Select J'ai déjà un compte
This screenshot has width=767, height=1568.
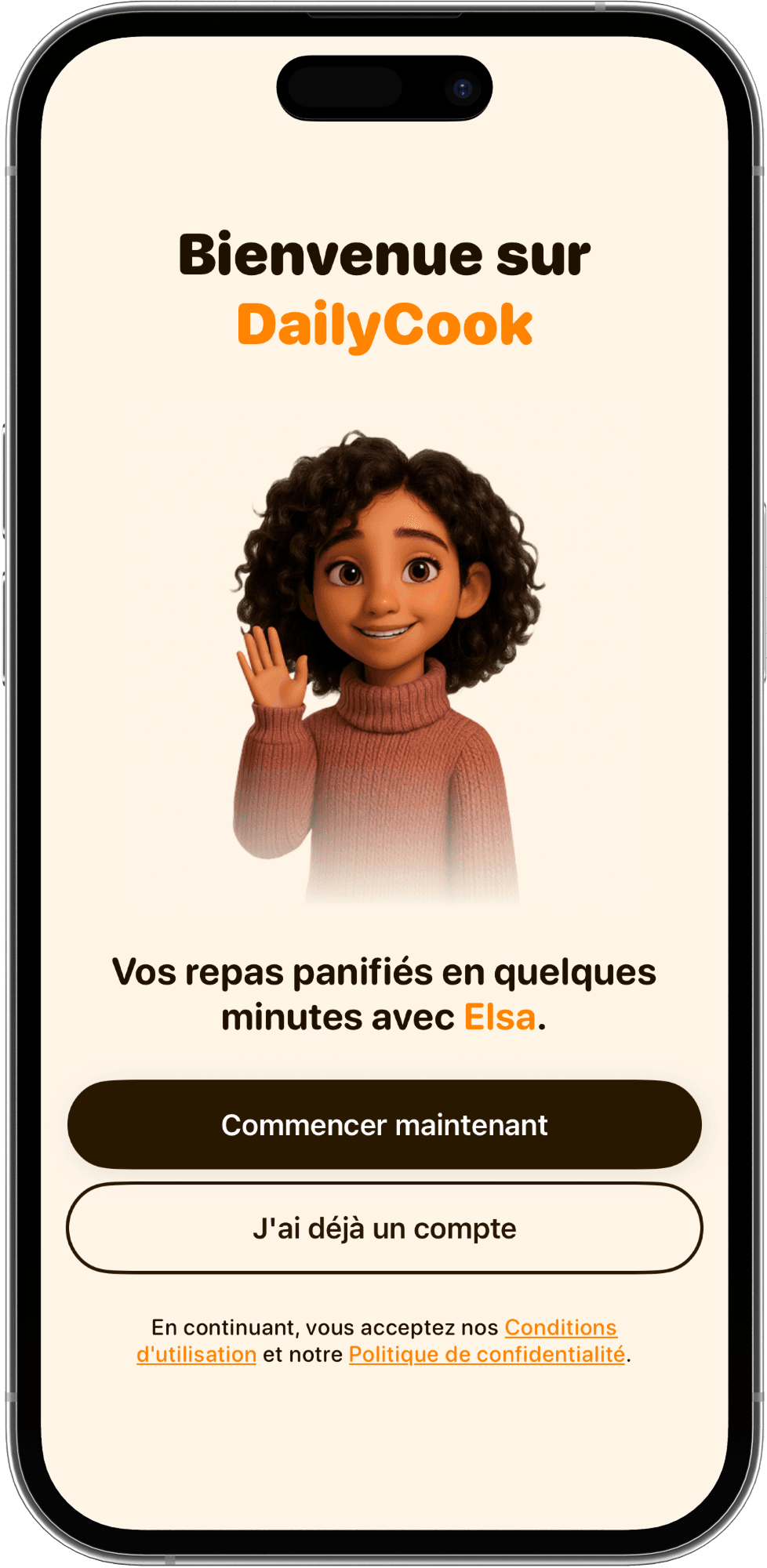384,1228
